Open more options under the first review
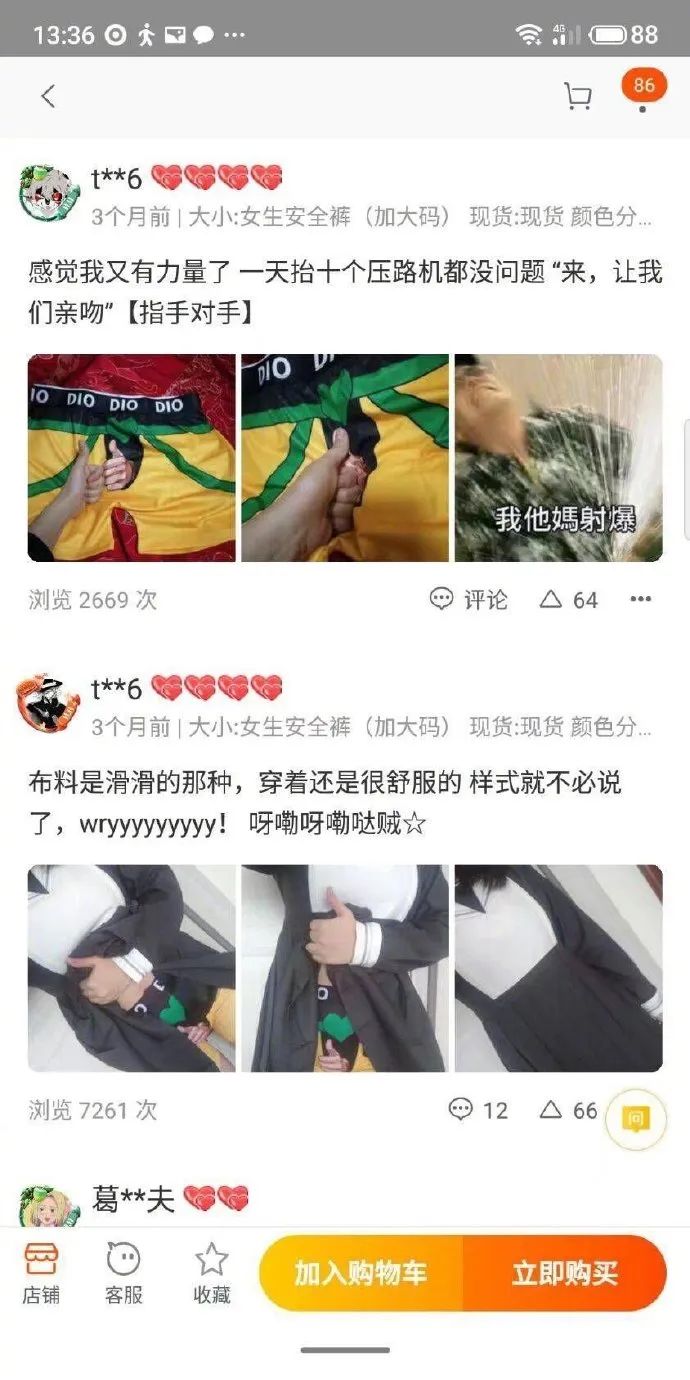 coord(640,599)
